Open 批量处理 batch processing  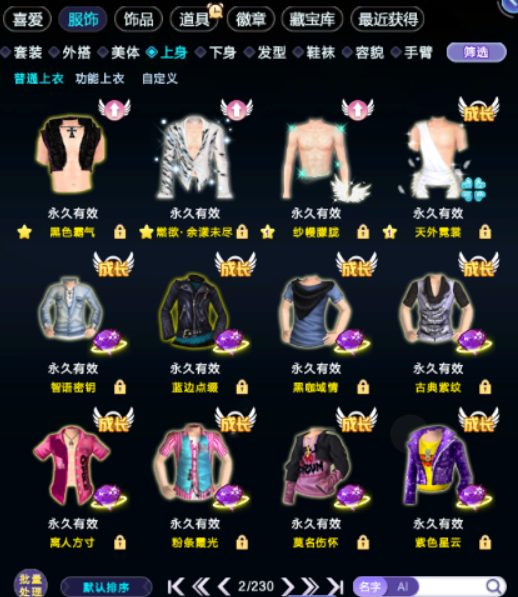pos(30,585)
